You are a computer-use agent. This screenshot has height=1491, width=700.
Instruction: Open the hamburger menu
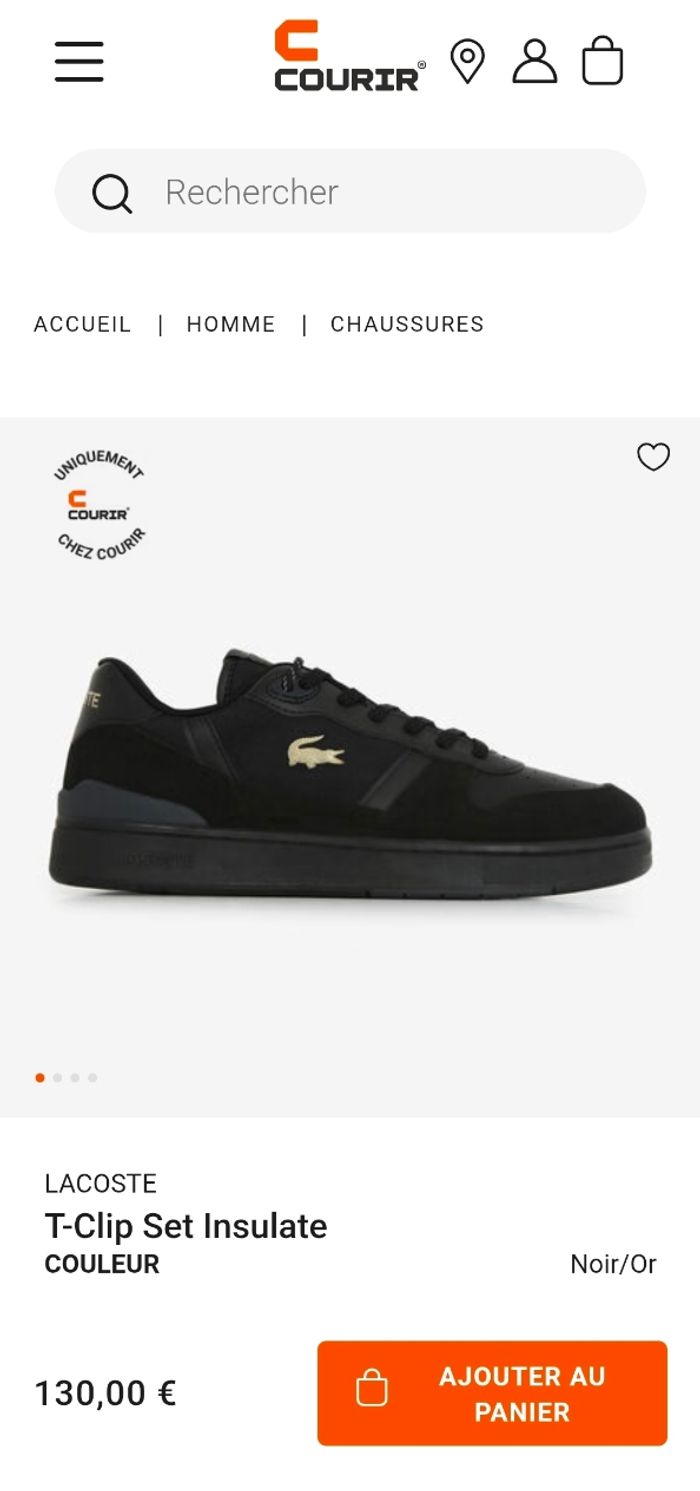pos(79,62)
